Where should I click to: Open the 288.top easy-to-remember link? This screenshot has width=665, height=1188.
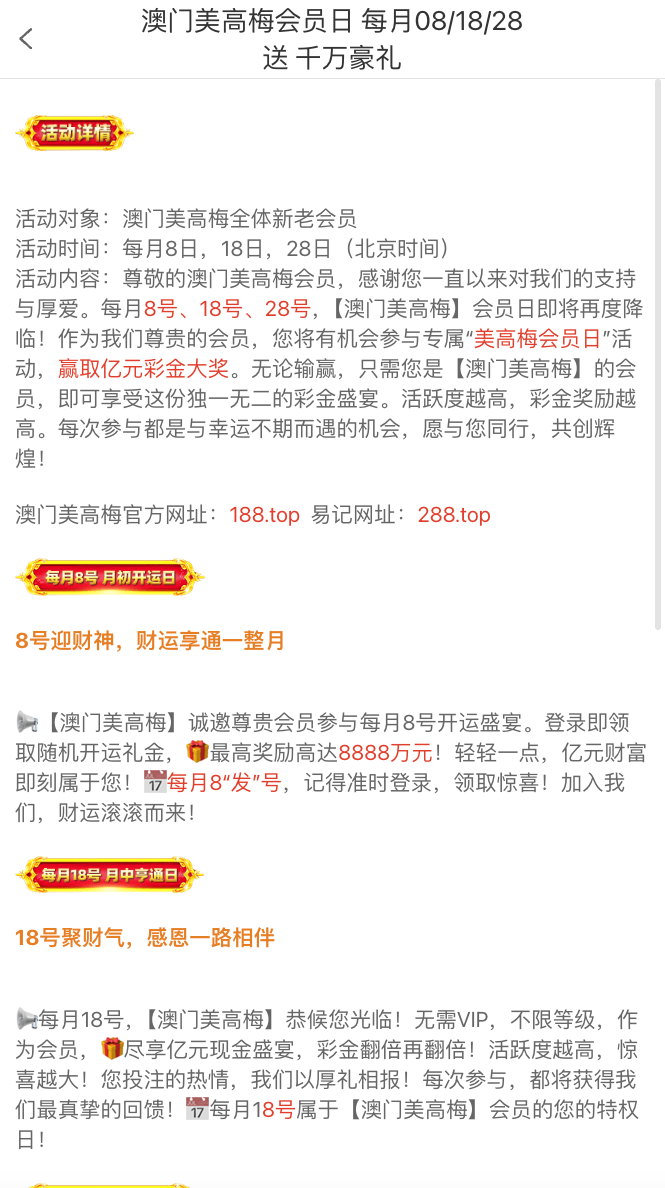click(454, 515)
